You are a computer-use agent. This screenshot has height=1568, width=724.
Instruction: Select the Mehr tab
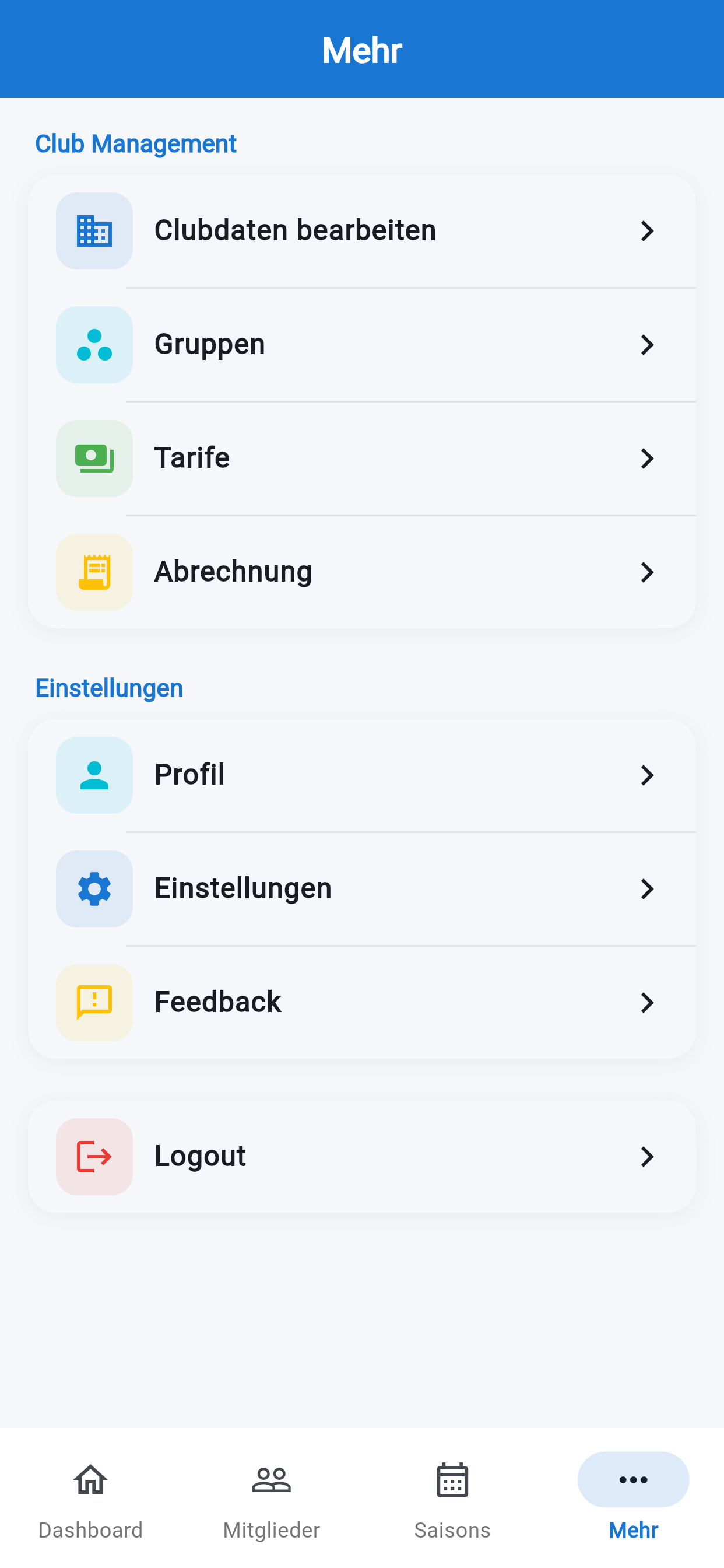coord(632,1498)
